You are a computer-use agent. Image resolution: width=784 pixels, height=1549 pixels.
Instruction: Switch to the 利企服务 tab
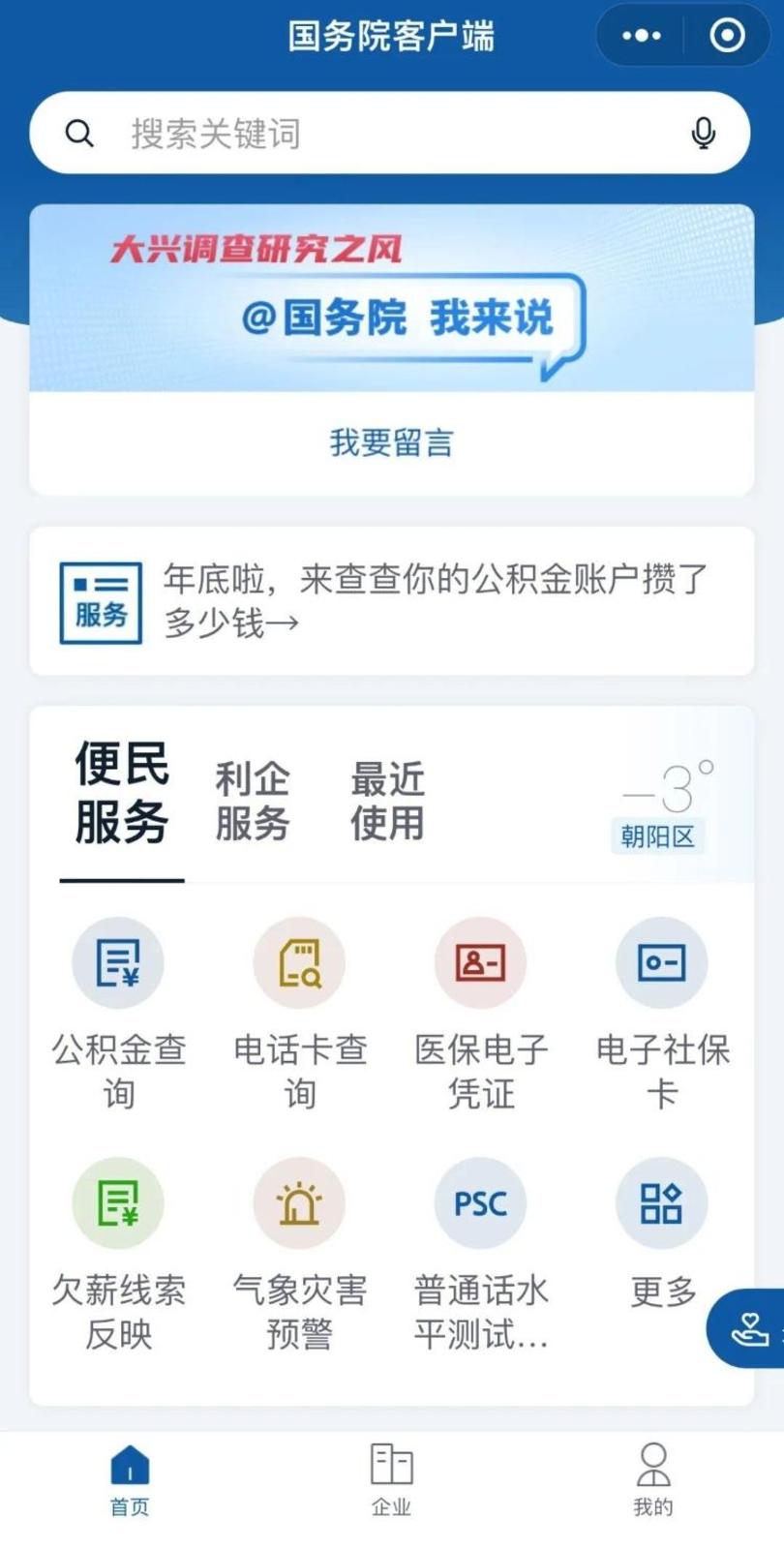click(252, 801)
